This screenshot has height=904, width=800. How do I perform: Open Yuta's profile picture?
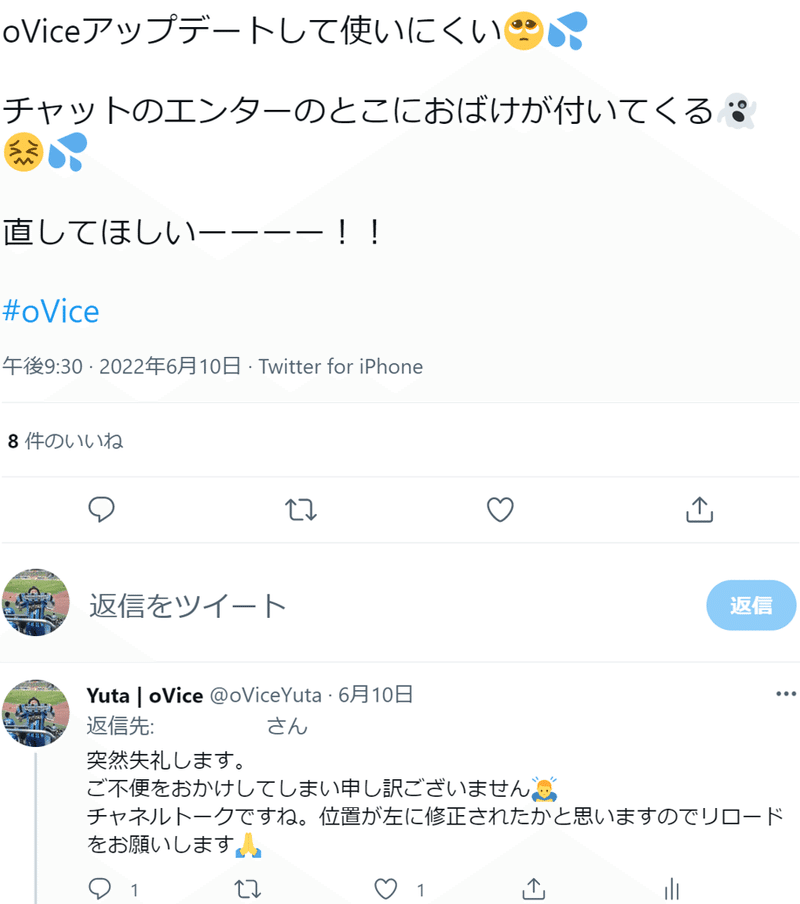tap(36, 712)
